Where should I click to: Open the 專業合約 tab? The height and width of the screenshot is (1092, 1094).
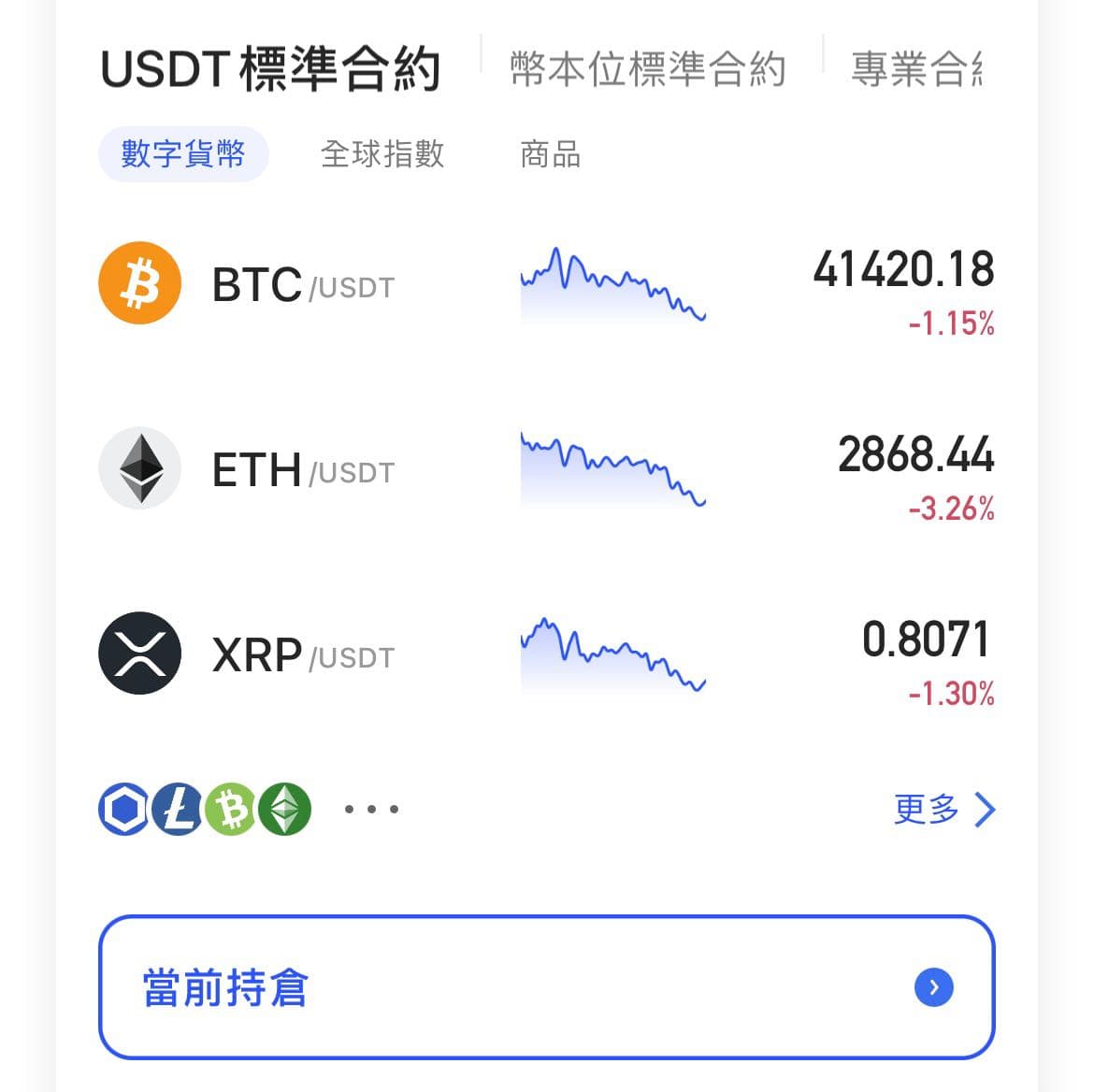(916, 70)
